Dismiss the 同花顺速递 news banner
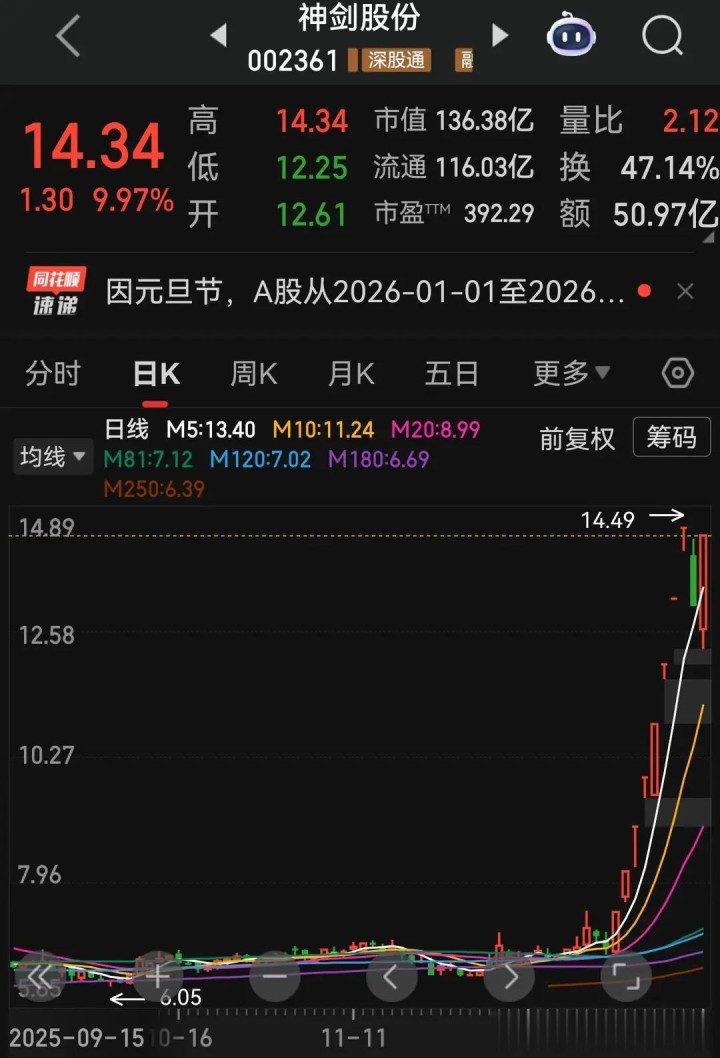 [685, 292]
